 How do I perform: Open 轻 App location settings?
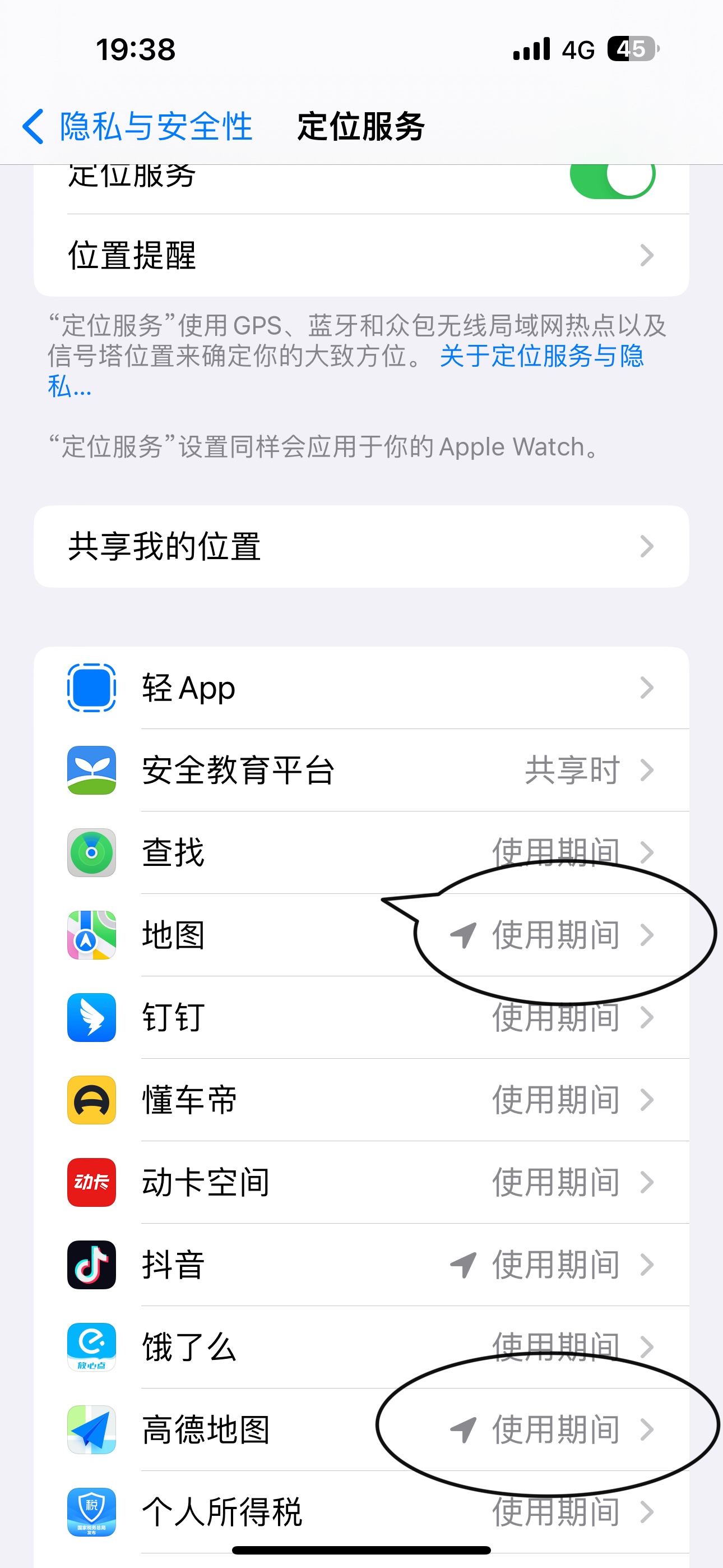coord(361,688)
